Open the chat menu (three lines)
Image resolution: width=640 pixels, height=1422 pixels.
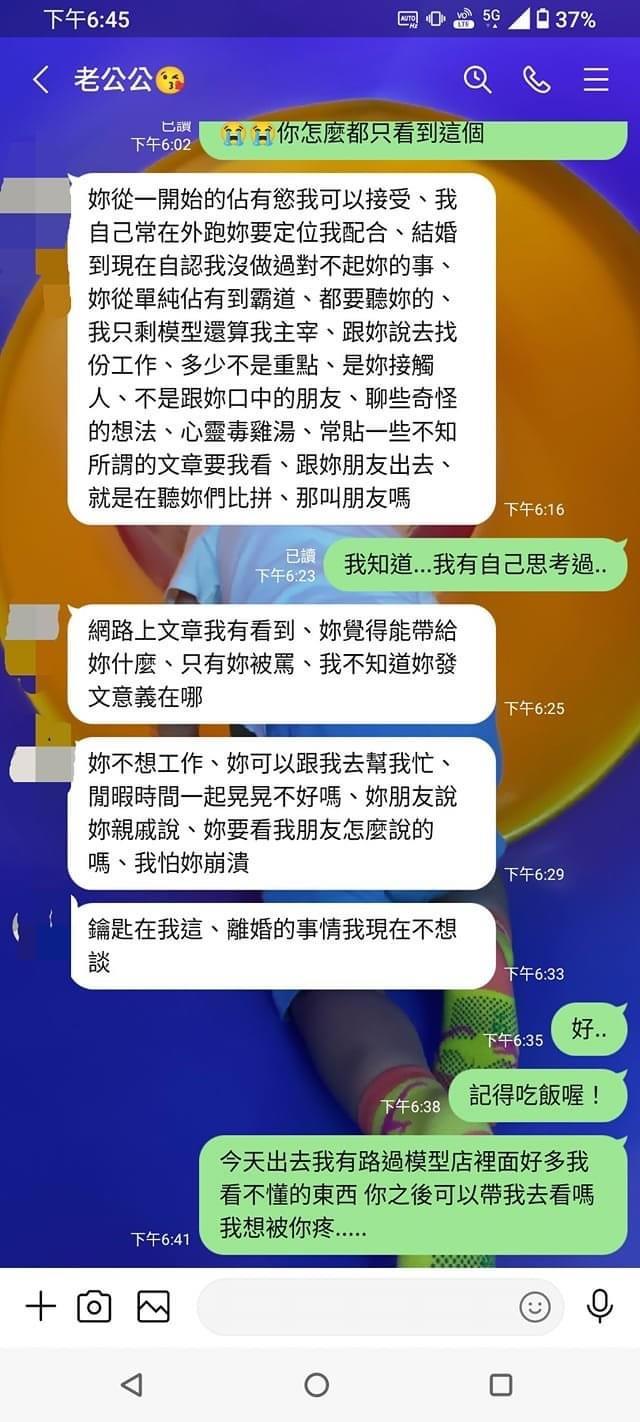coord(596,80)
